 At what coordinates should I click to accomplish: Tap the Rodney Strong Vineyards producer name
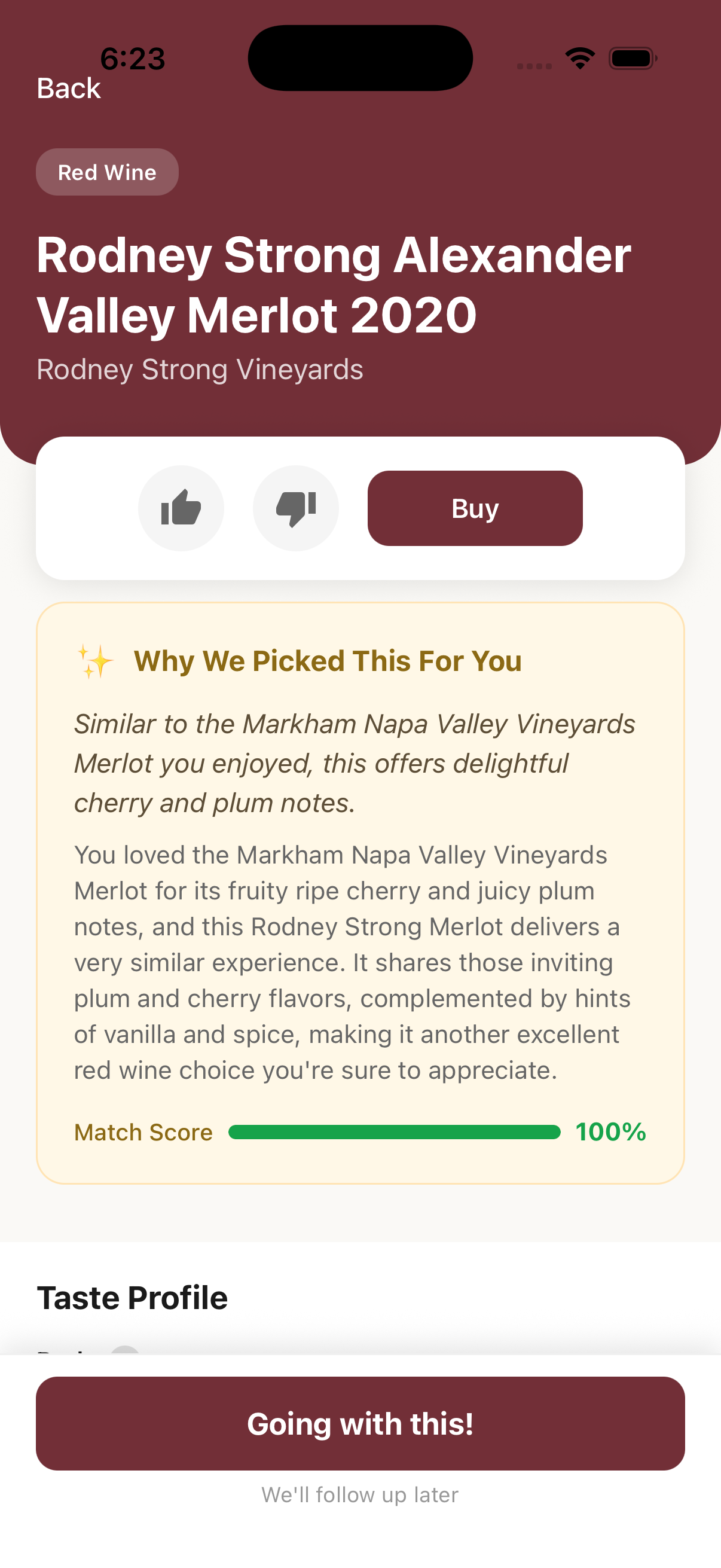coord(200,368)
